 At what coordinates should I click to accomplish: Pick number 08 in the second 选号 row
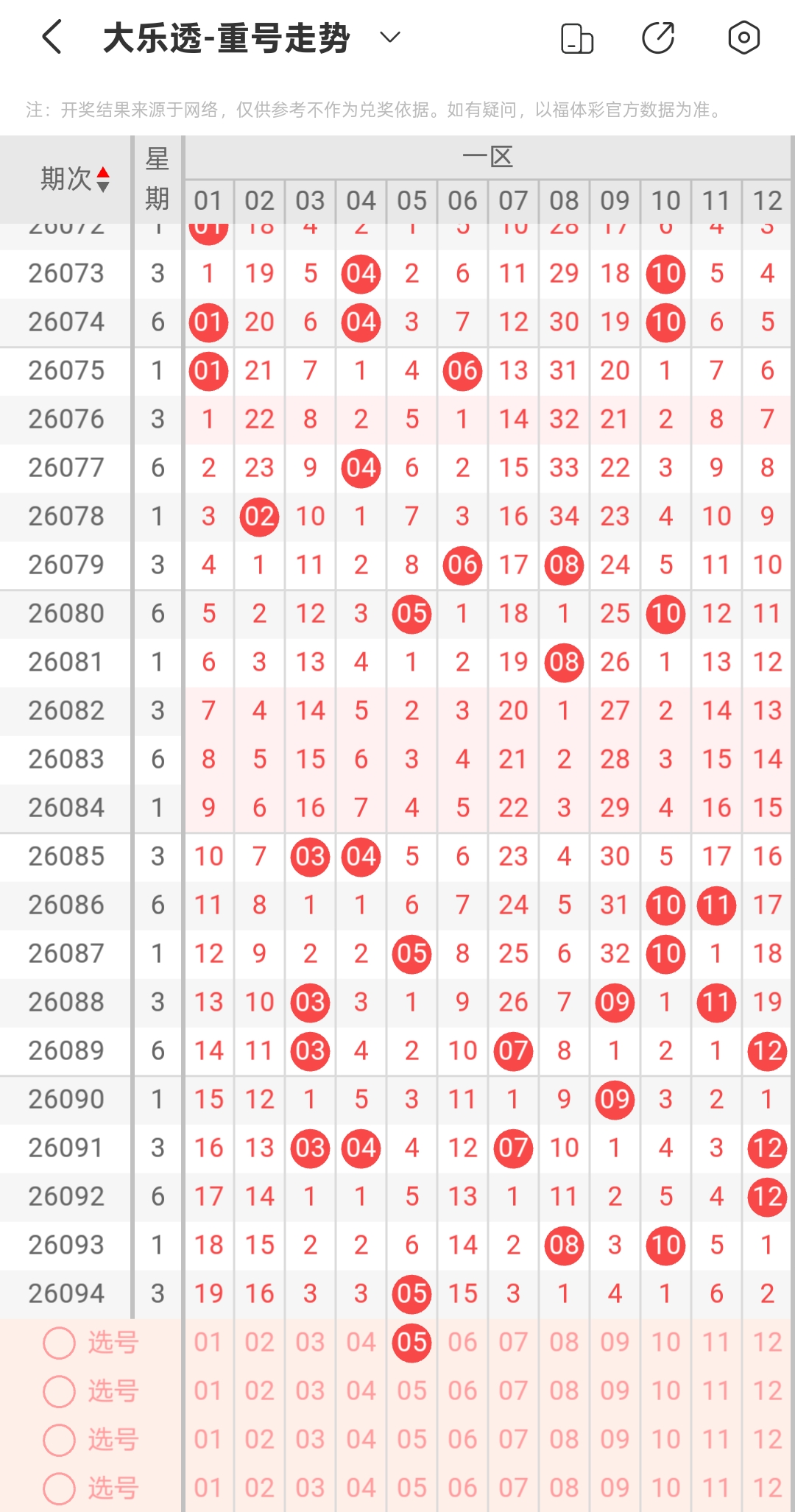pos(565,1391)
